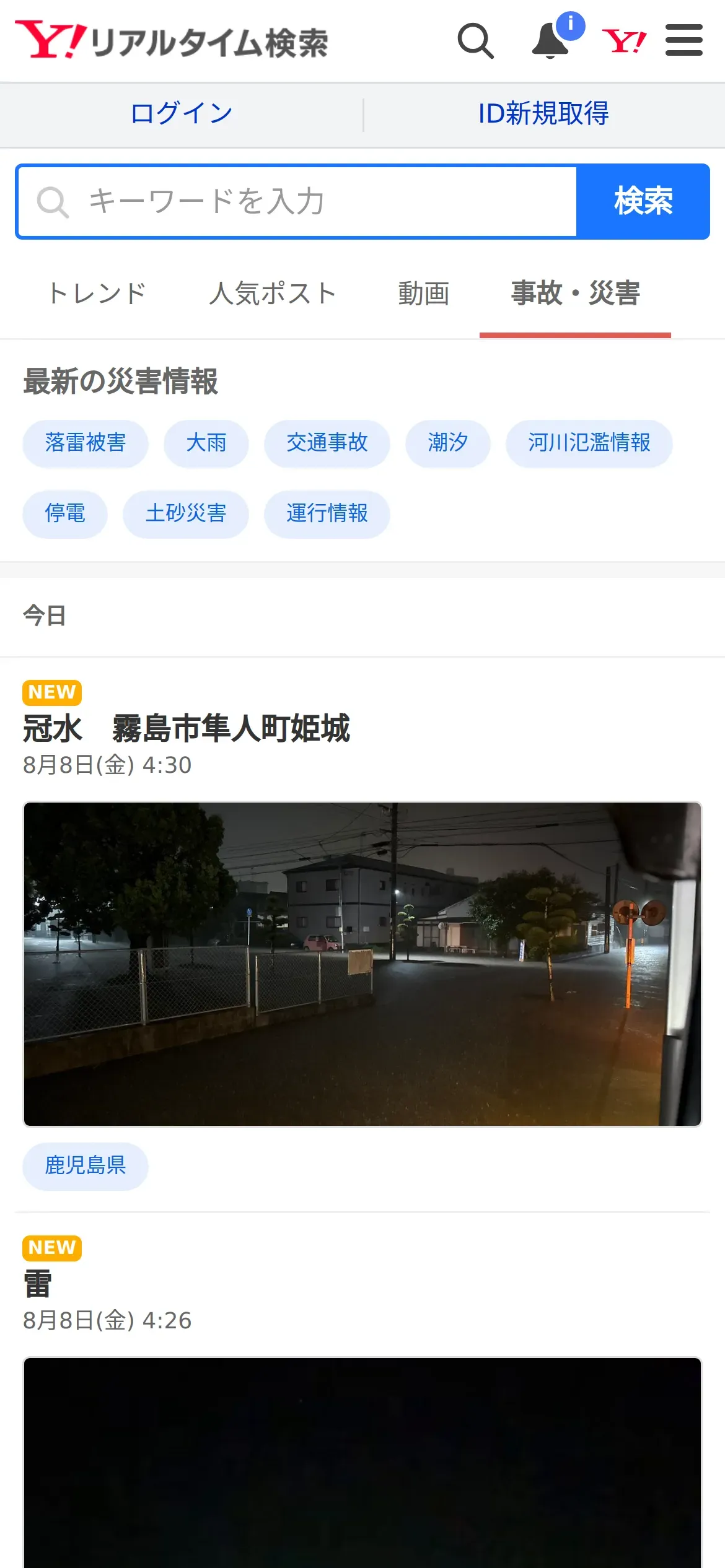
Task: Tap the blue 検索 button
Action: click(643, 202)
